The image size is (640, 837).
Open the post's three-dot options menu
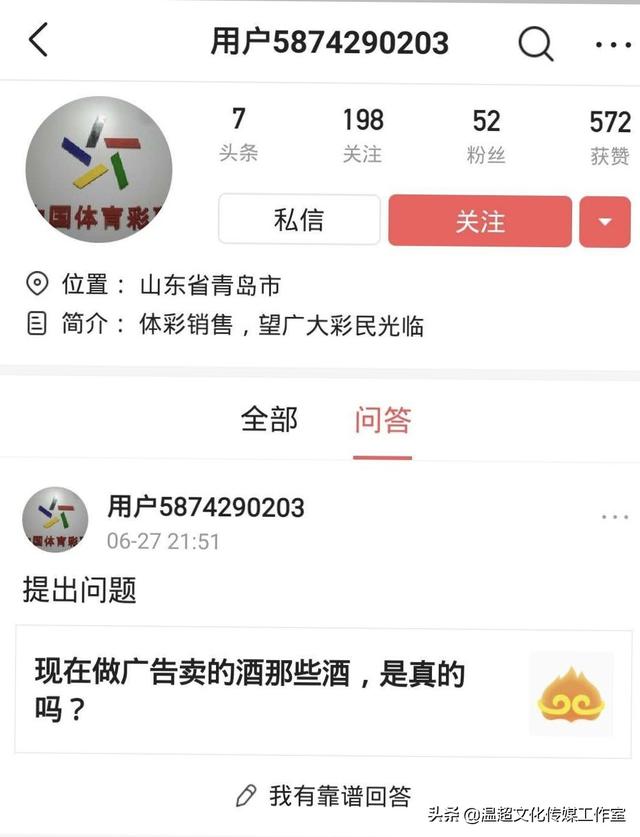[x=614, y=517]
